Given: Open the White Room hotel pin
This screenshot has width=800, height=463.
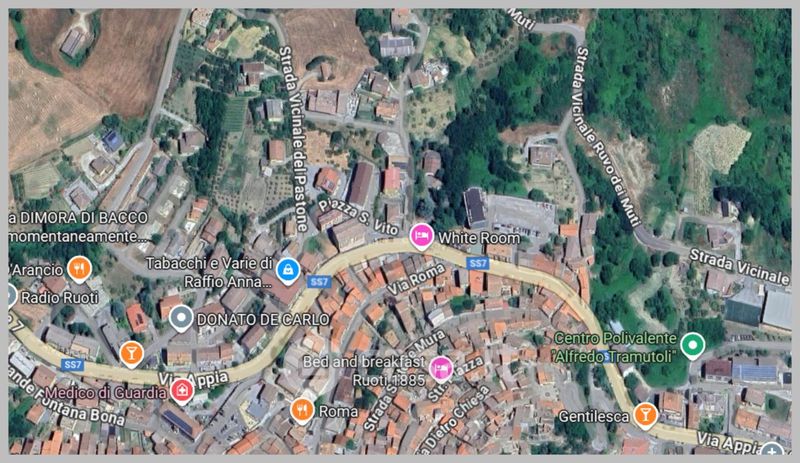Looking at the screenshot, I should [422, 236].
